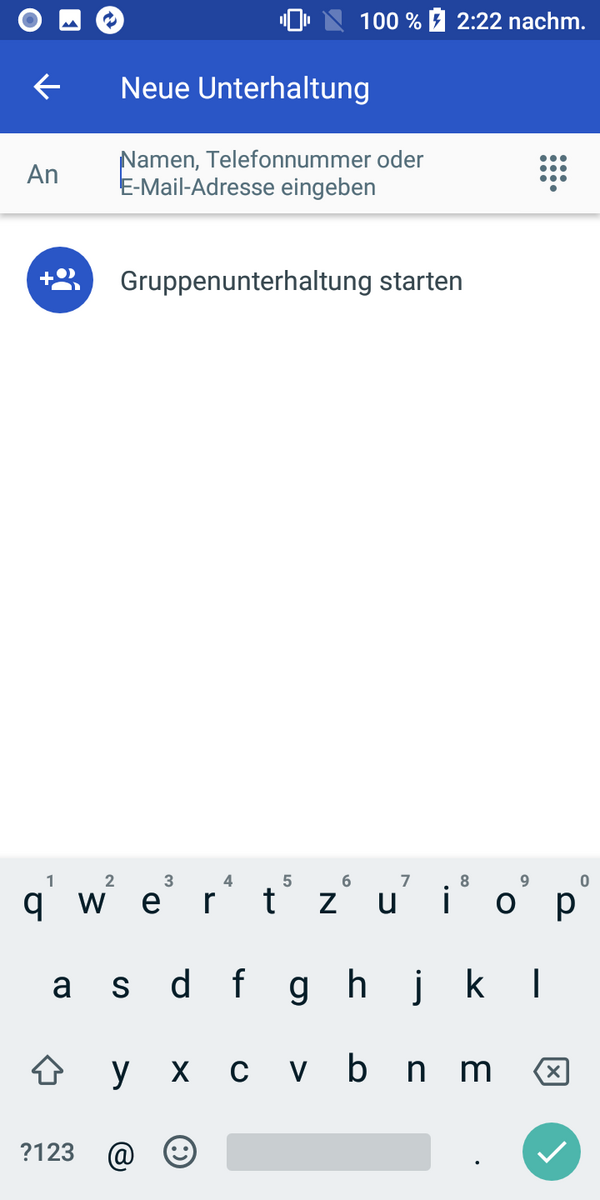
Task: Switch keyboard to ?123 symbols
Action: click(48, 1152)
